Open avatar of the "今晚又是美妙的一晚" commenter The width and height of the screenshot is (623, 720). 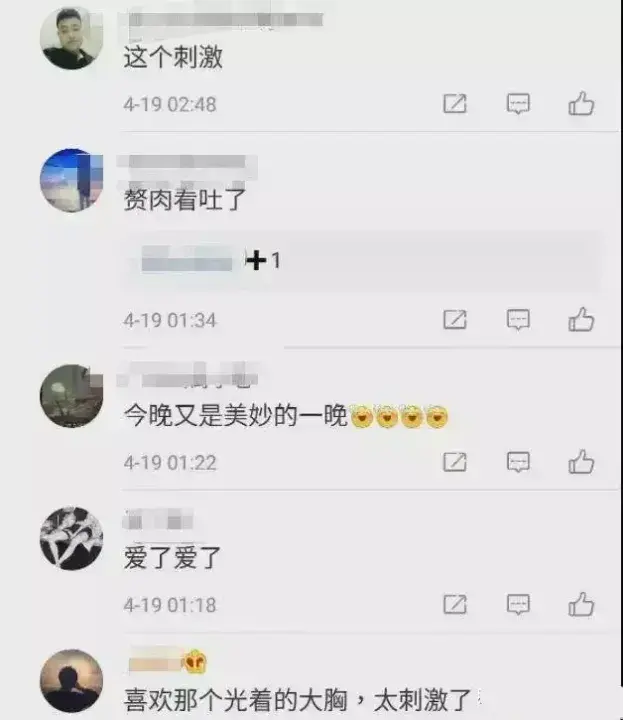click(x=71, y=396)
